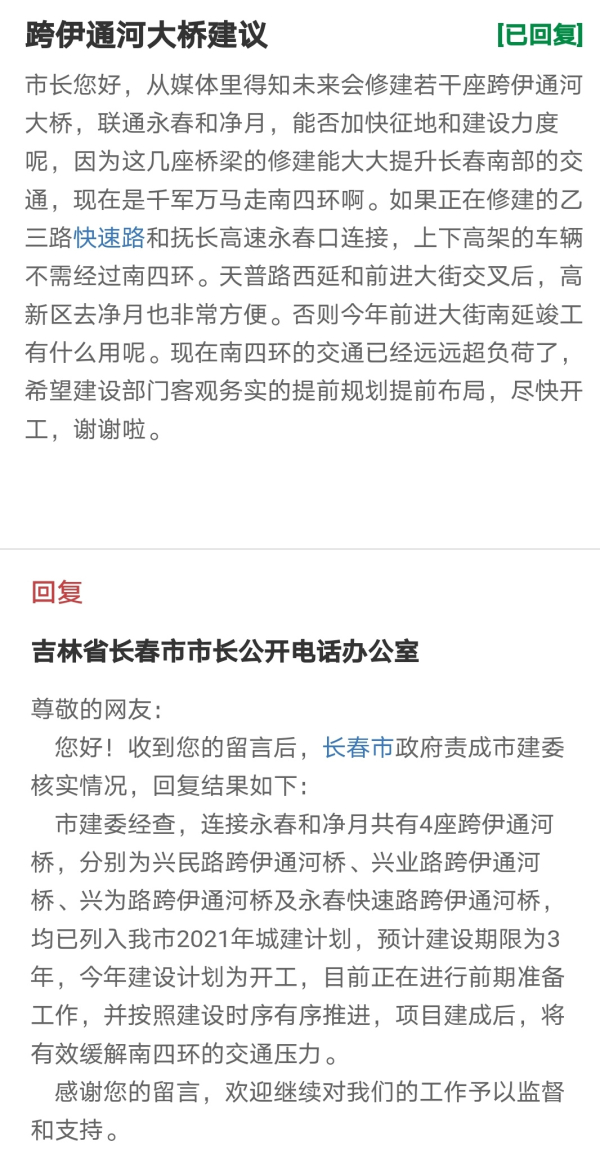Screen dimensions: 600x1151
Task: Open the blue 长春市 link
Action: [x=358, y=747]
